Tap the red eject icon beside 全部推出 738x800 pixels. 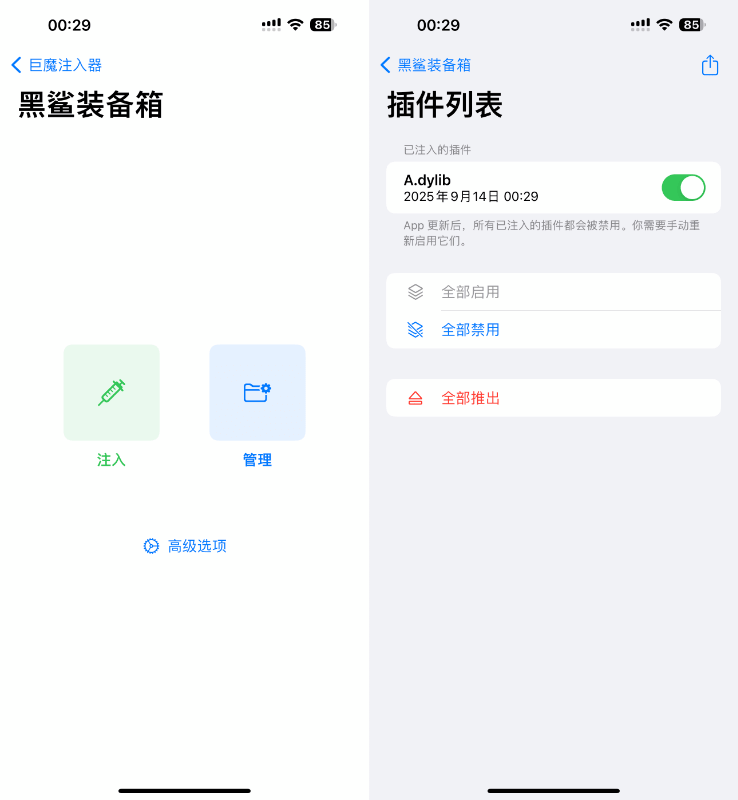click(416, 397)
